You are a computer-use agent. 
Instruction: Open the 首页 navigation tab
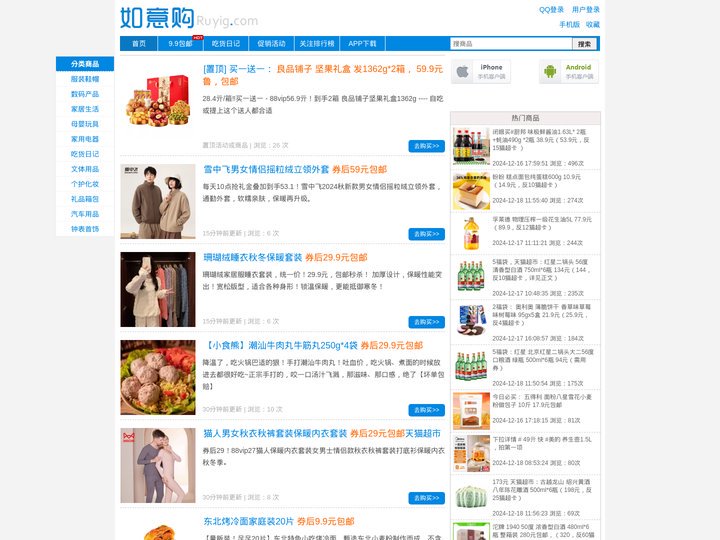(139, 44)
